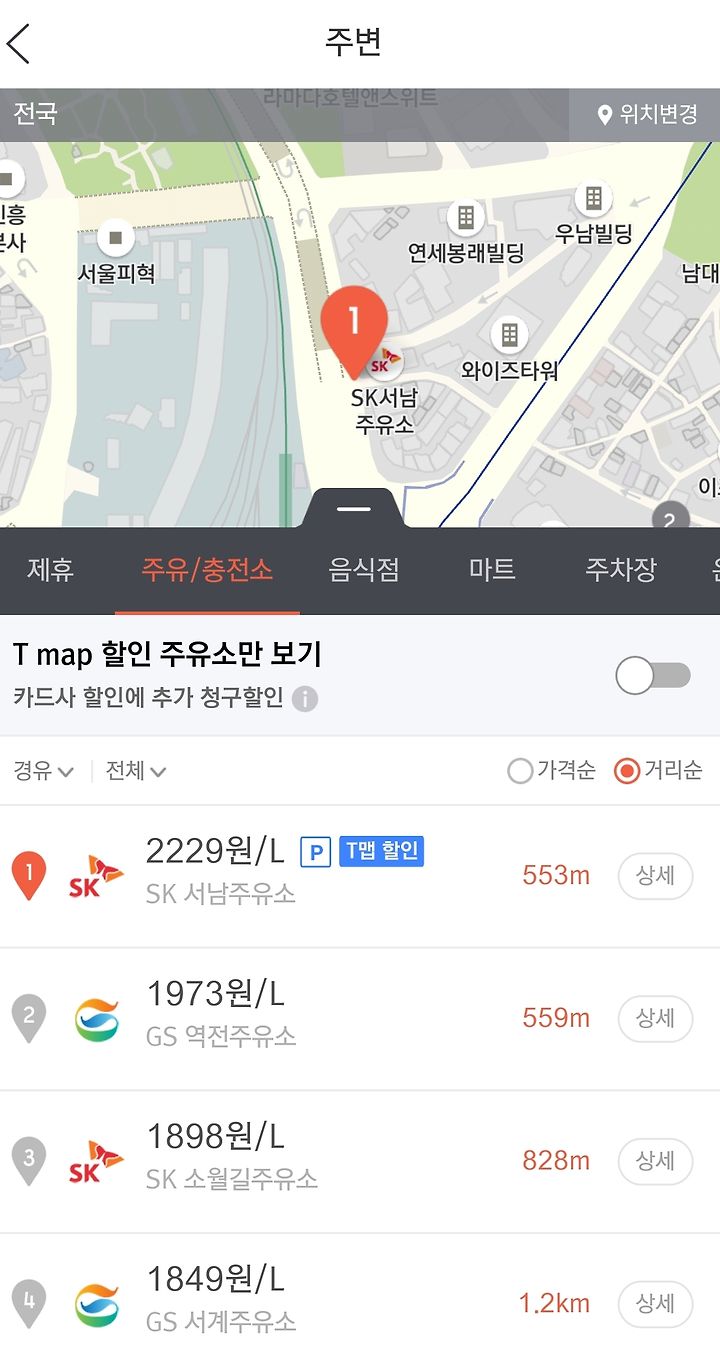Switch to the 마트 tab
The height and width of the screenshot is (1353, 720).
[x=492, y=570]
